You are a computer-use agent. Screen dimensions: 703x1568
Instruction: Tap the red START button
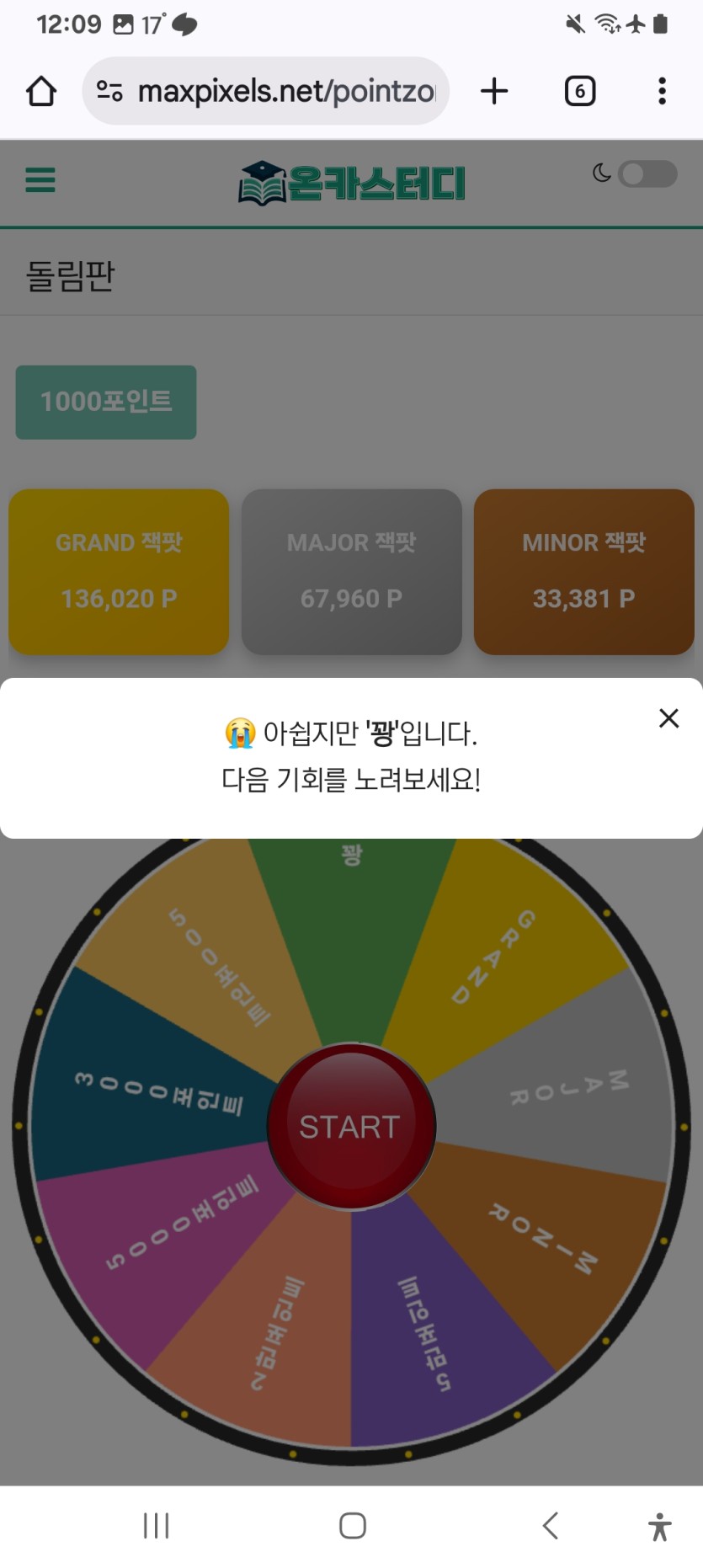coord(350,1126)
